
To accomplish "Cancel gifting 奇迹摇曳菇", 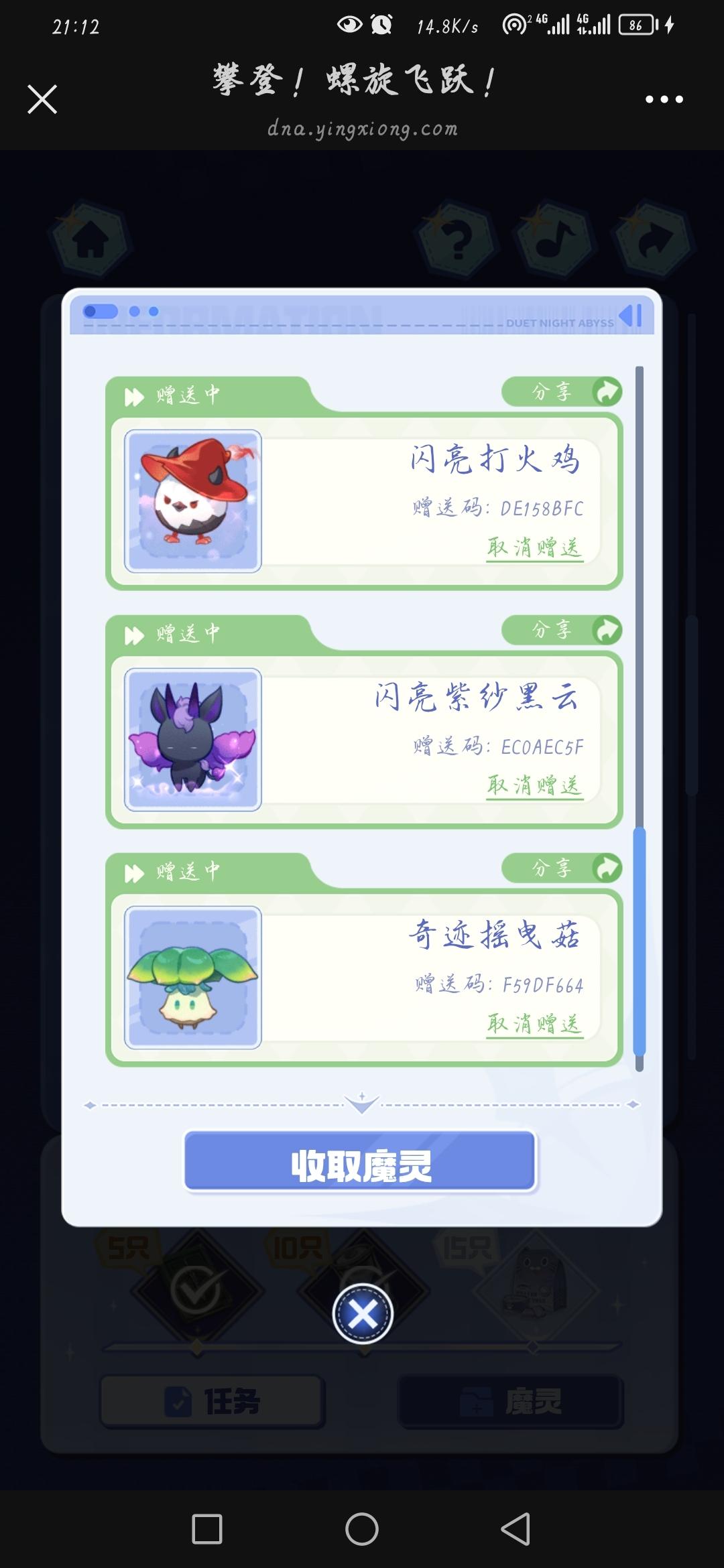I will [x=534, y=1024].
